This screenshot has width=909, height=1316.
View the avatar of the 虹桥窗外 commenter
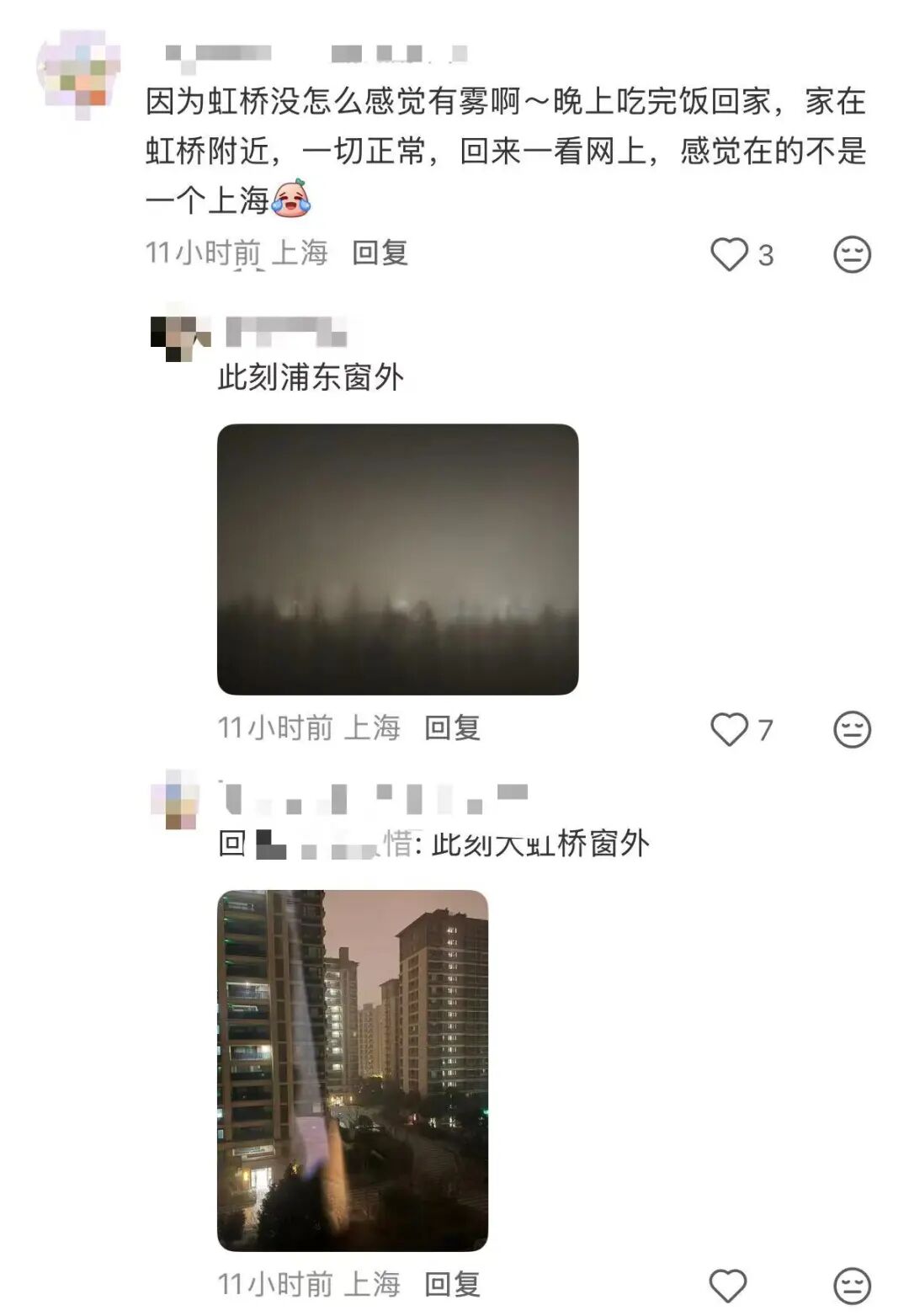pyautogui.click(x=175, y=800)
